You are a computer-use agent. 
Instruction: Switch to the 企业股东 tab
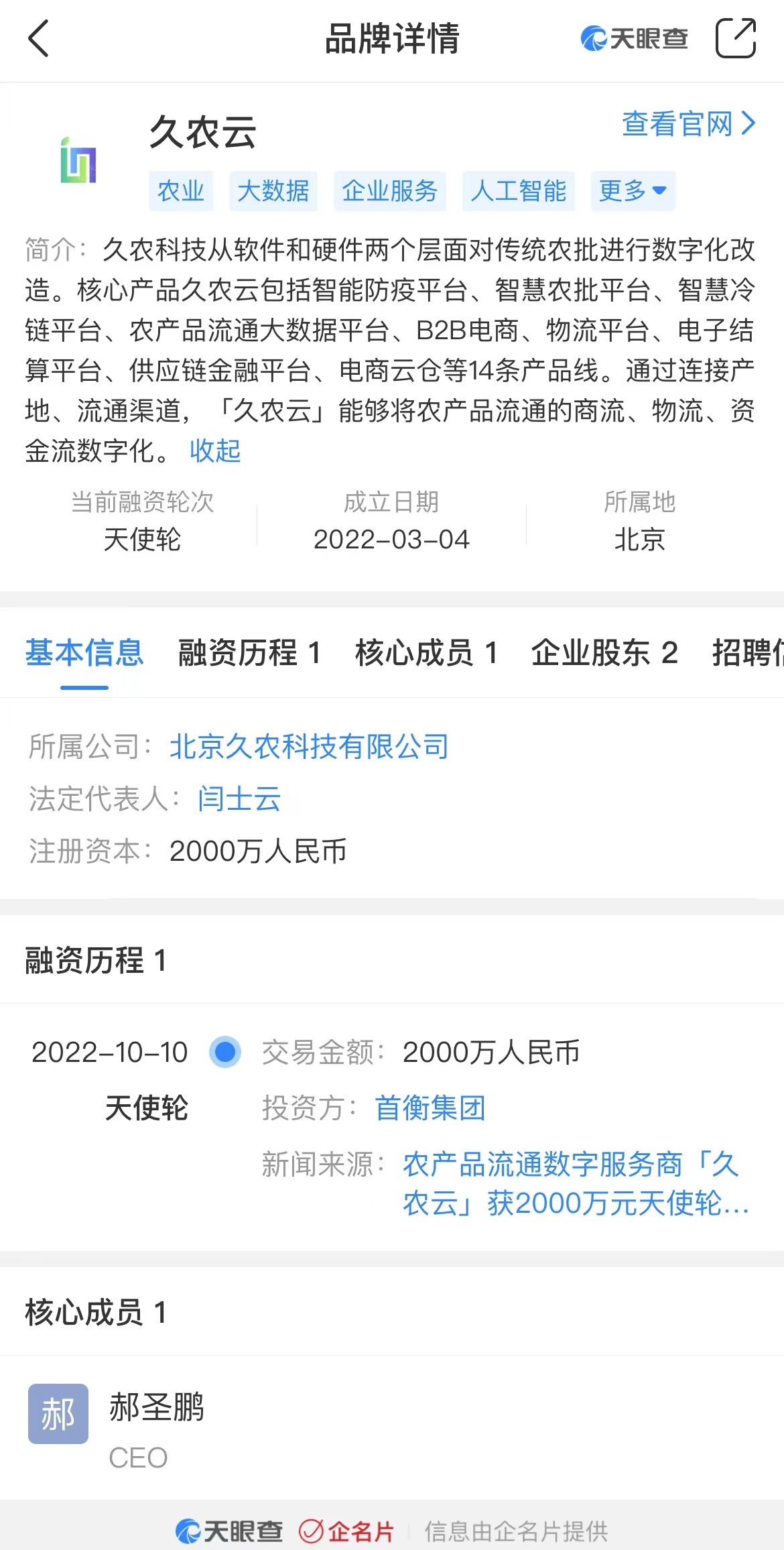(x=604, y=653)
